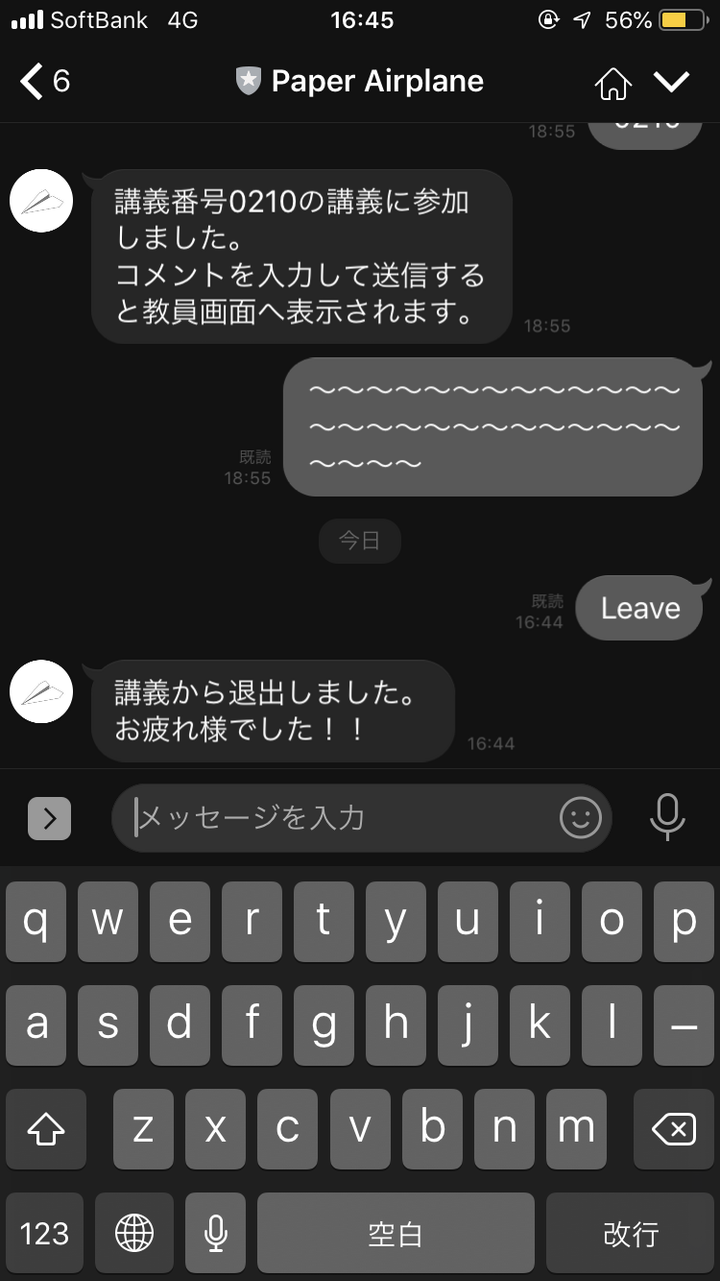Hit the backspace key
Viewport: 720px width, 1281px height.
click(673, 1129)
